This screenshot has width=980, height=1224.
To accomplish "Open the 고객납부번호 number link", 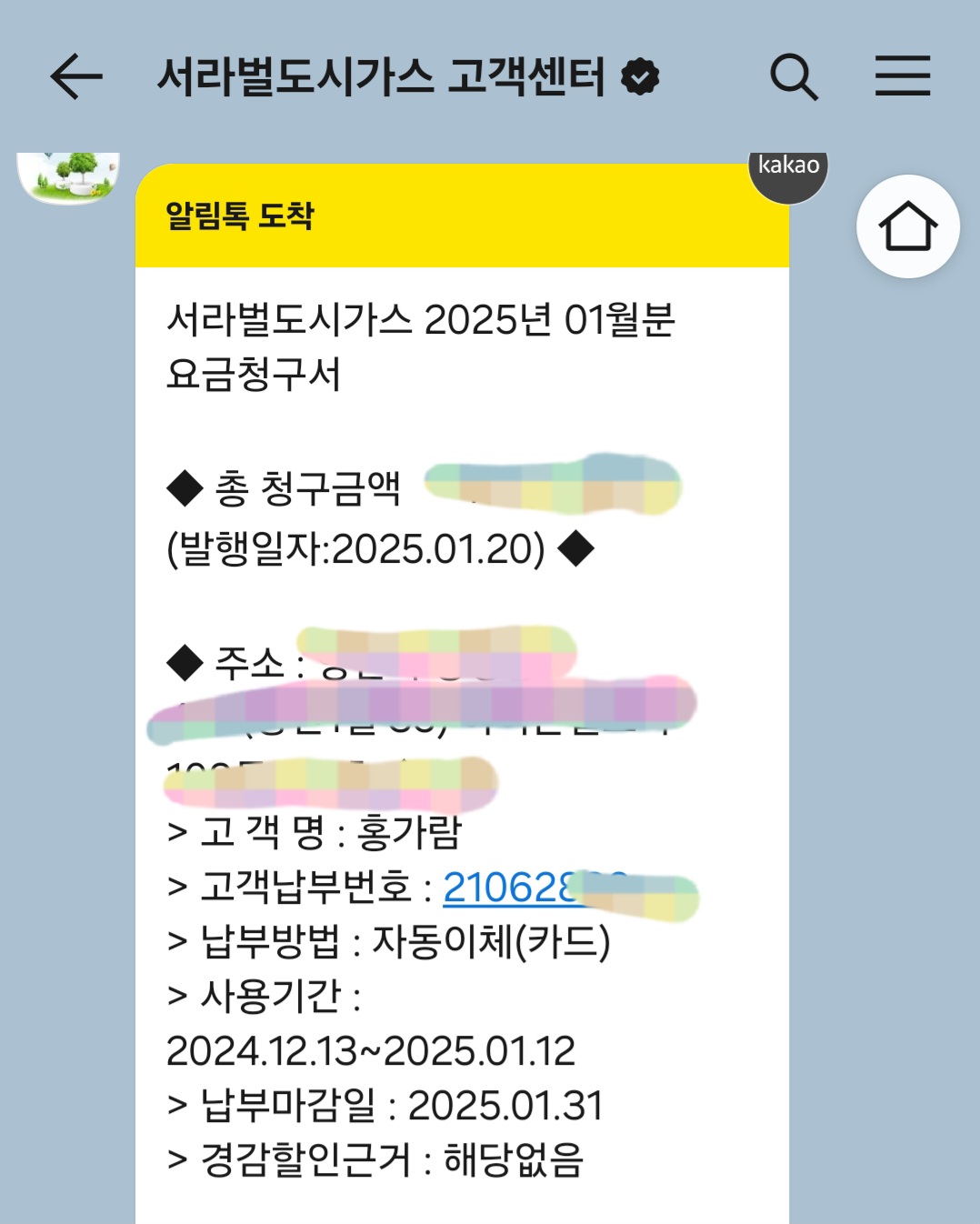I will point(509,888).
